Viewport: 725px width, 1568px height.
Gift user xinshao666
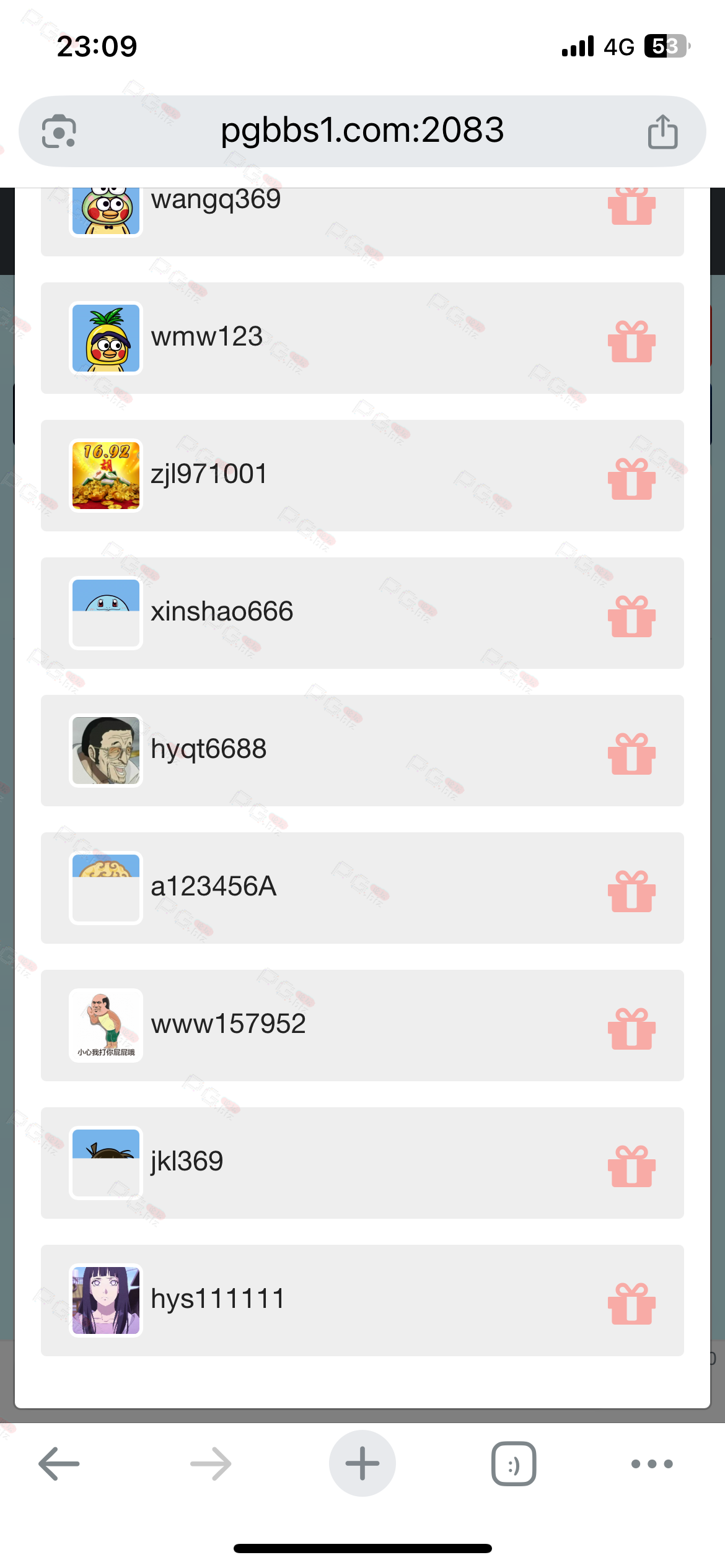(x=631, y=616)
